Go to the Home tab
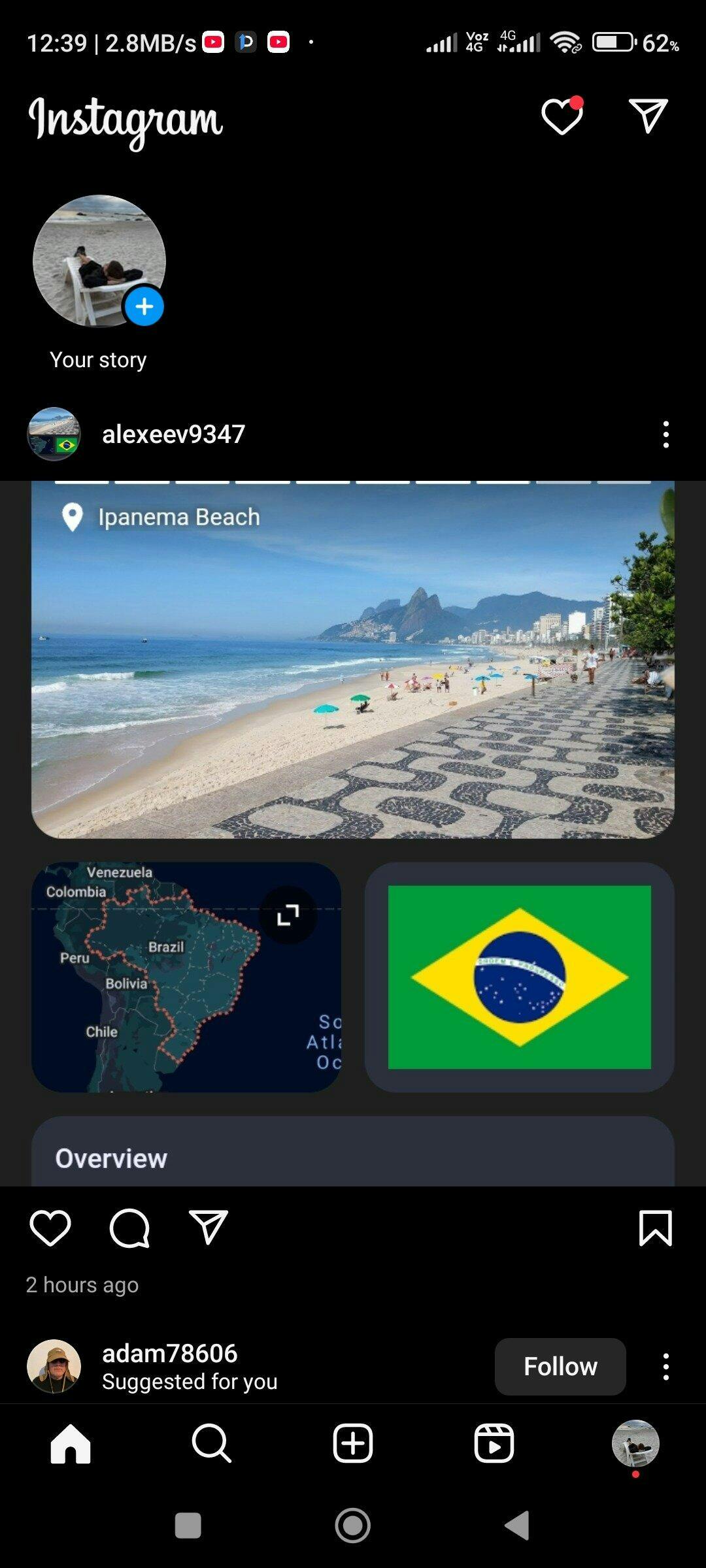The image size is (706, 1568). tap(71, 1443)
